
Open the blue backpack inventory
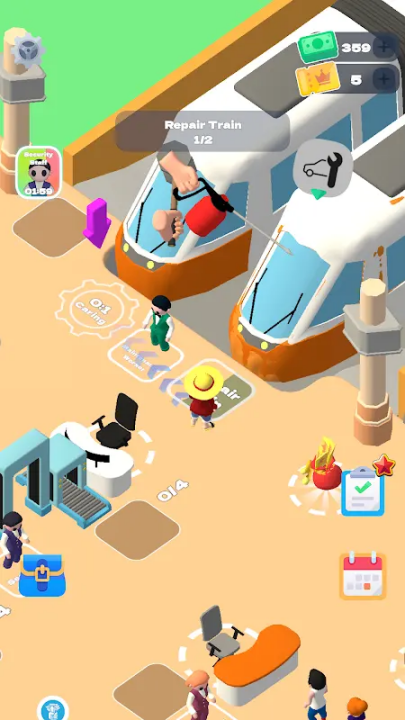(x=42, y=575)
